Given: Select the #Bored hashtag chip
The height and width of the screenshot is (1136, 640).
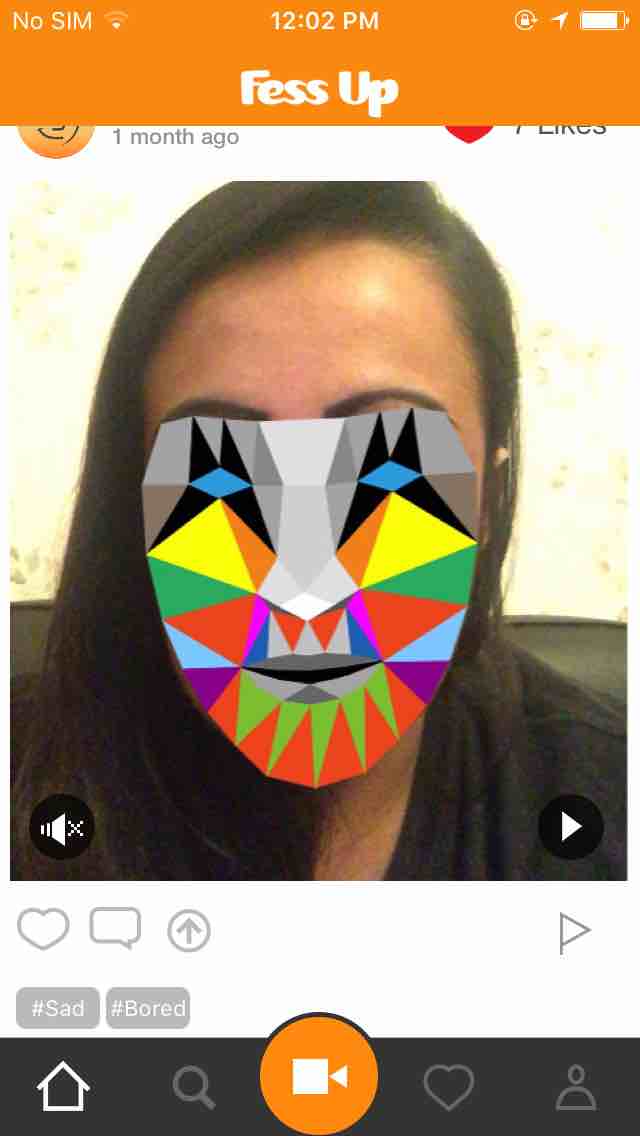Looking at the screenshot, I should pyautogui.click(x=148, y=1007).
